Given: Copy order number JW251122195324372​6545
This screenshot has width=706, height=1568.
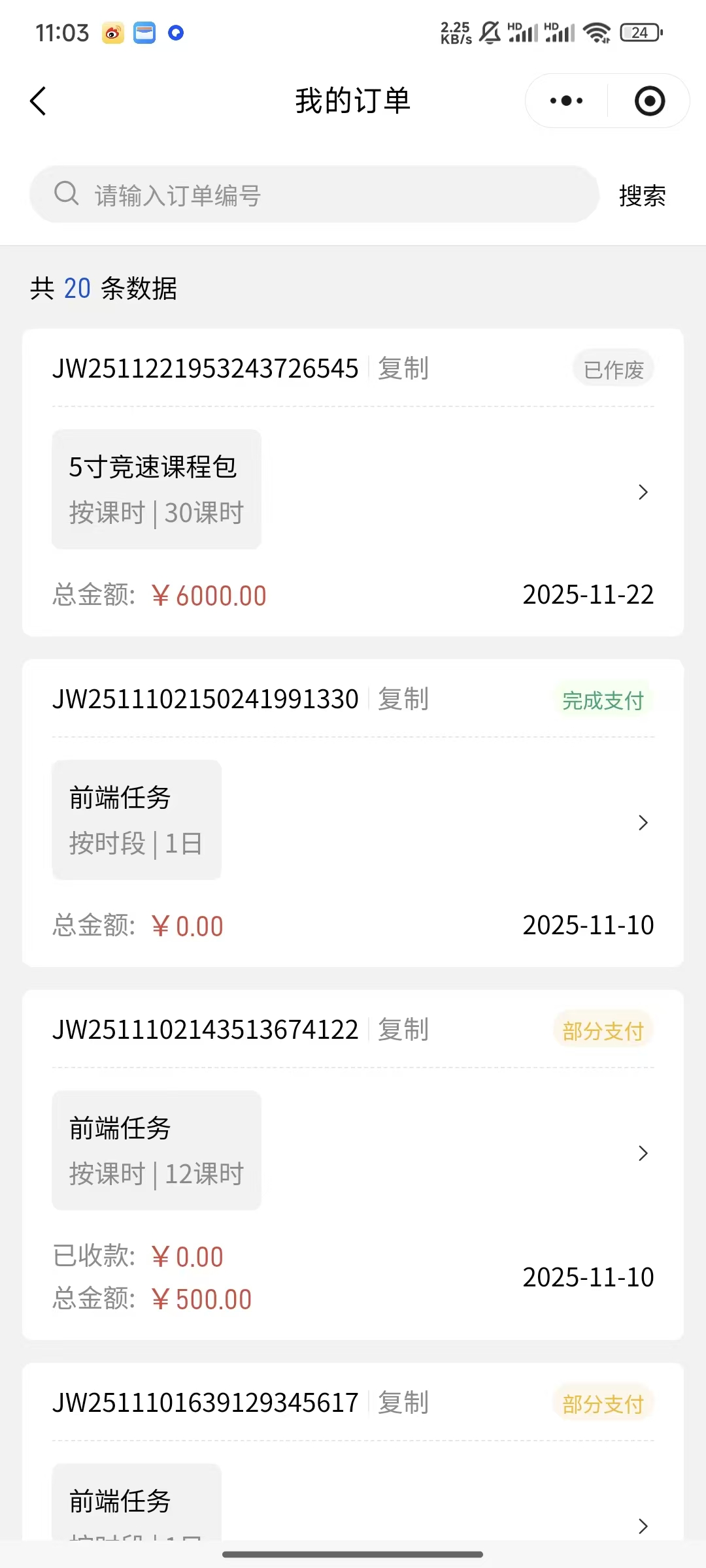Looking at the screenshot, I should [403, 368].
